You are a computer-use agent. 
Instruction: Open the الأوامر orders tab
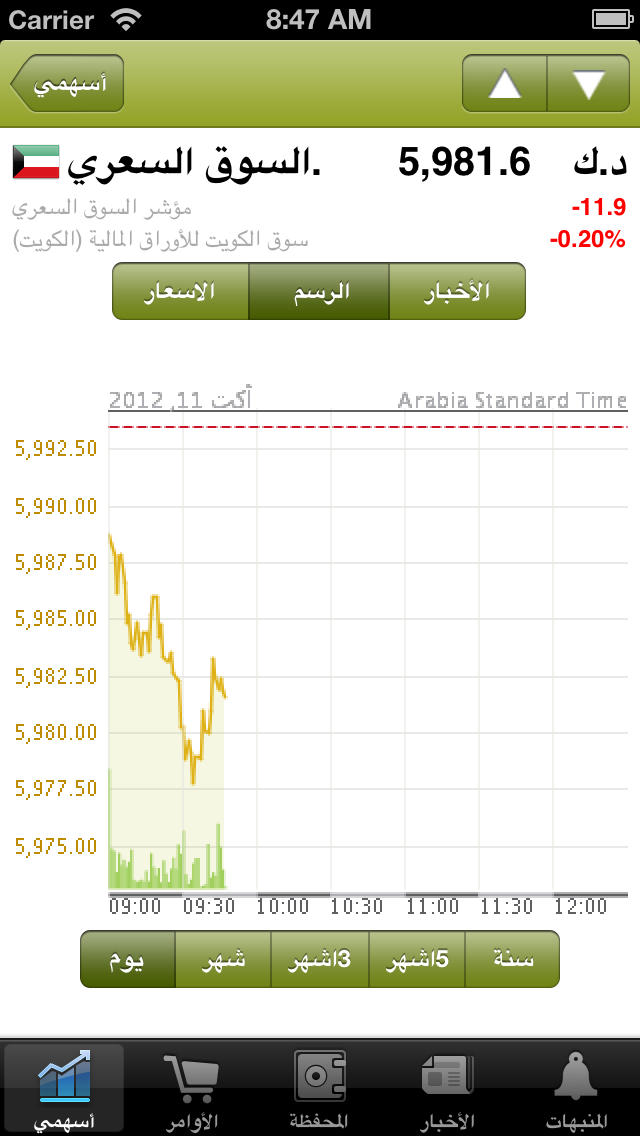[192, 1089]
